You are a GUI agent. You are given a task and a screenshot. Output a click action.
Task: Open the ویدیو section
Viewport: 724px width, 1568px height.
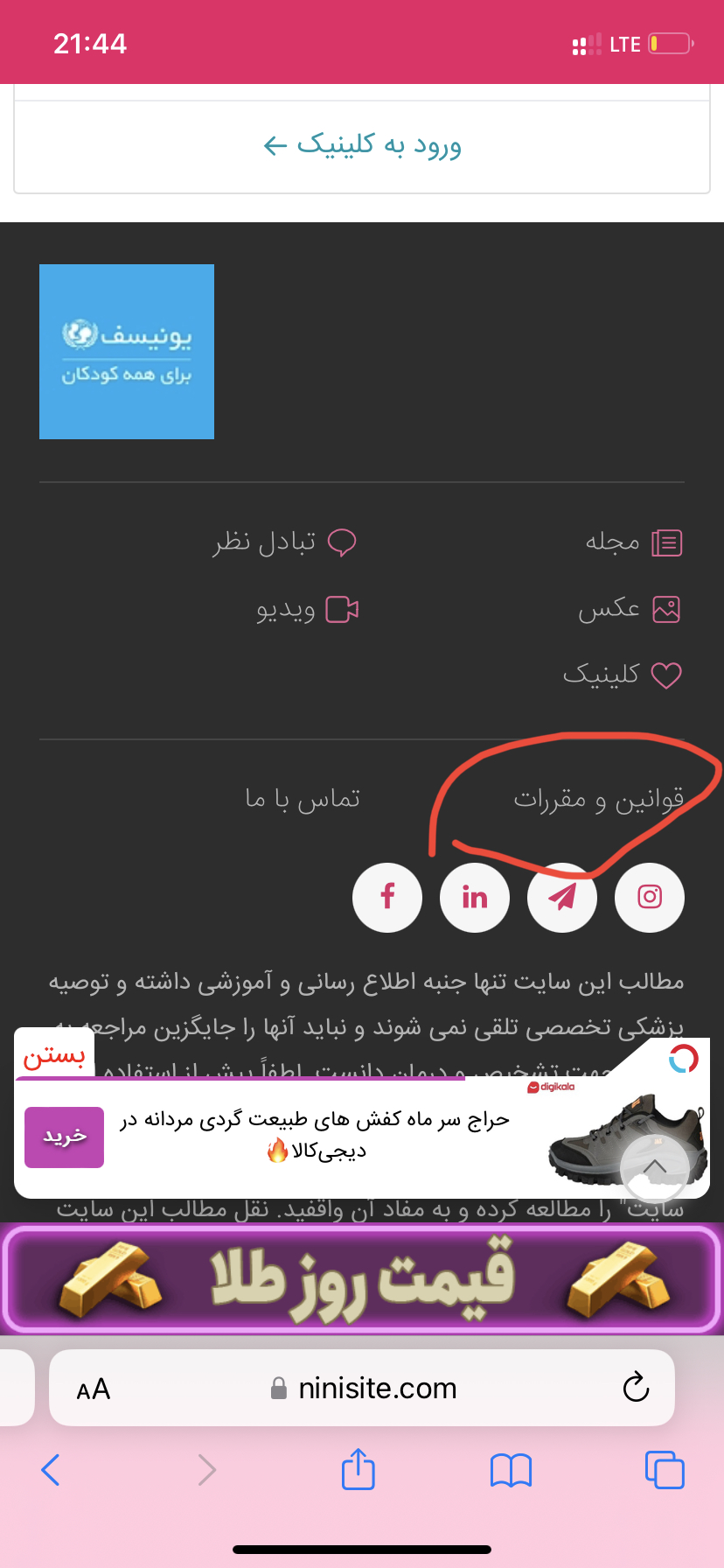(x=307, y=609)
